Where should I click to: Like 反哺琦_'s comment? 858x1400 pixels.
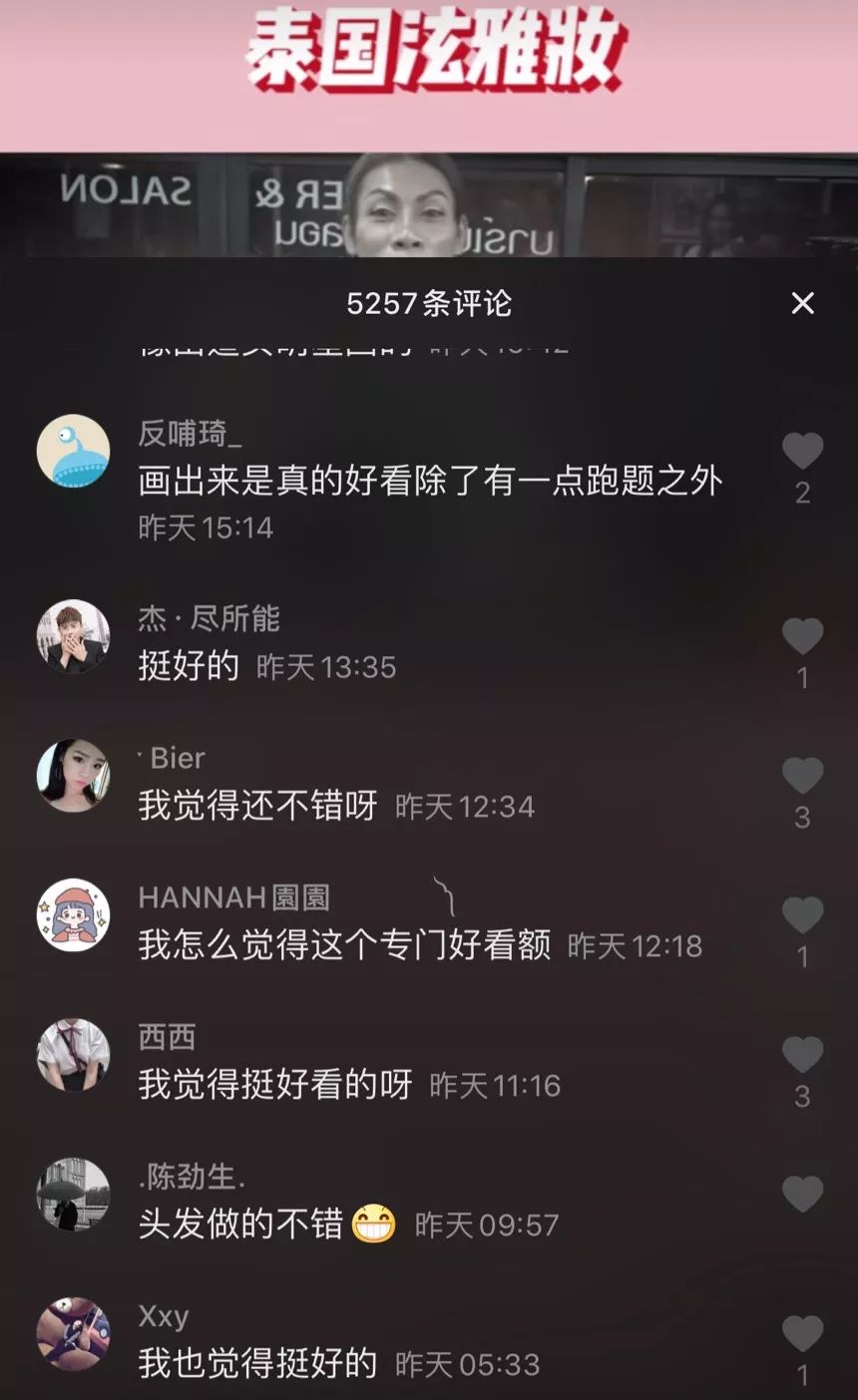pos(802,452)
